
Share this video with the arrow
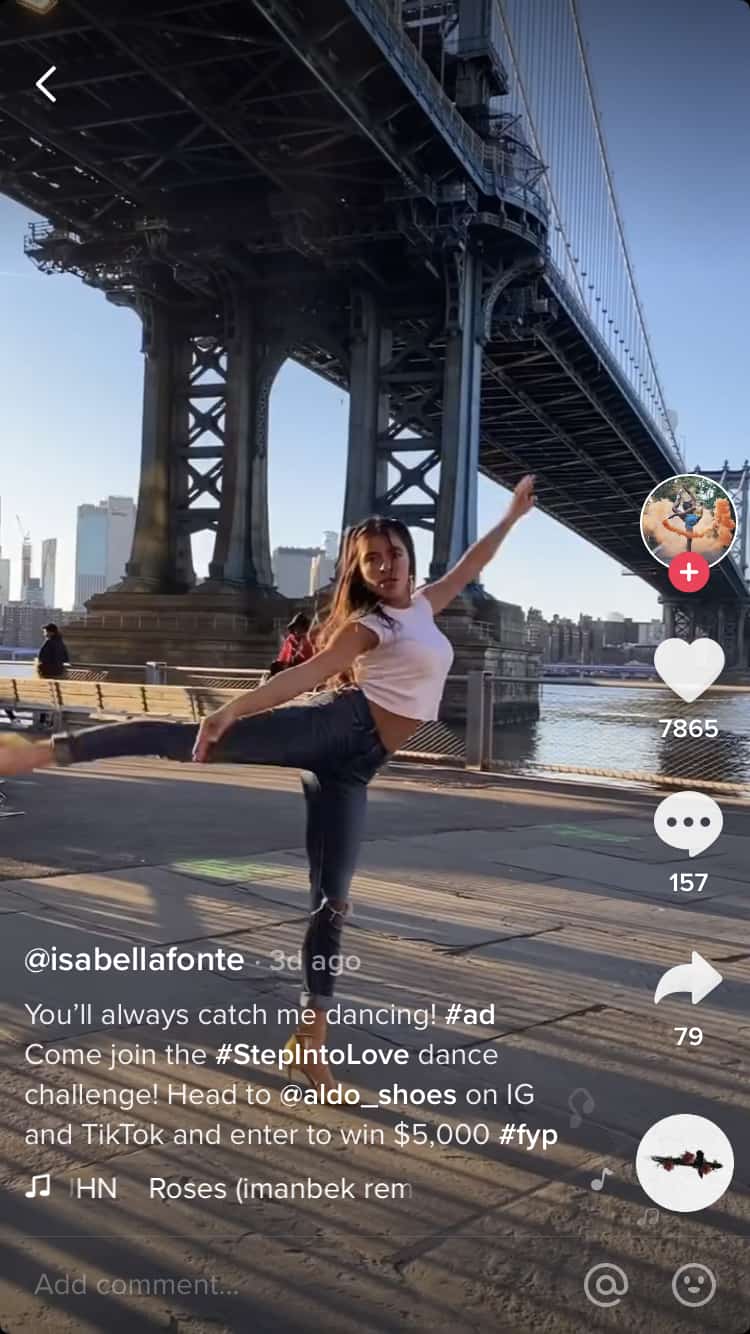click(688, 979)
